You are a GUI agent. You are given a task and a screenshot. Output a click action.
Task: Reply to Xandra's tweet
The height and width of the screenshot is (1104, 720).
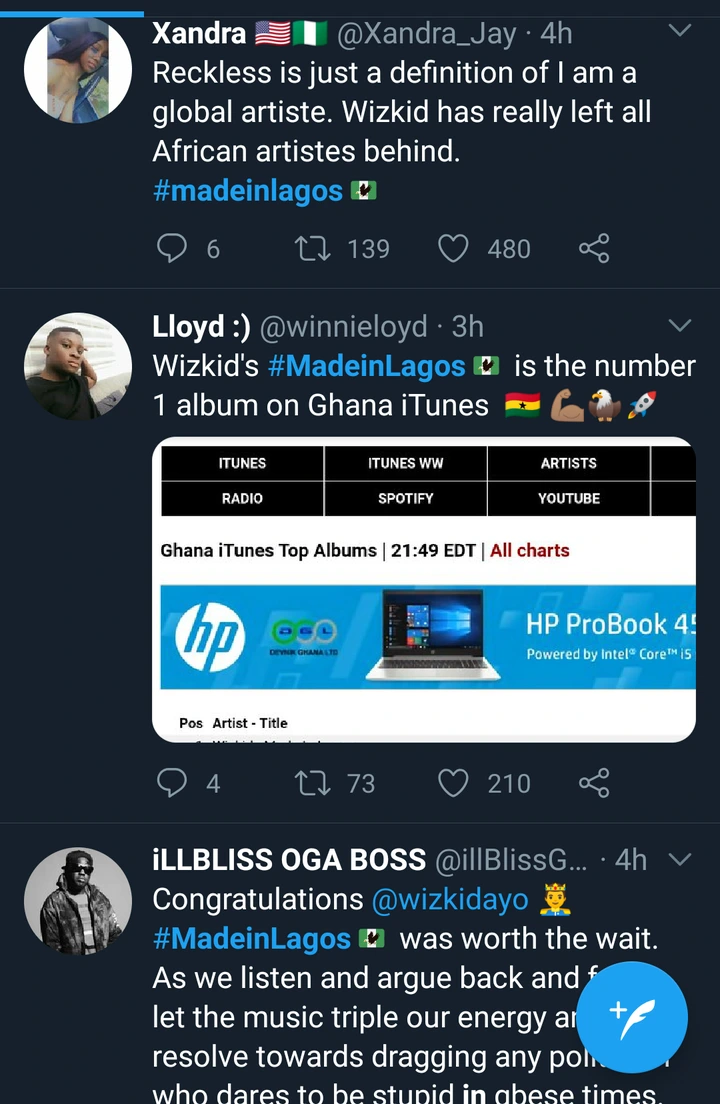click(174, 248)
